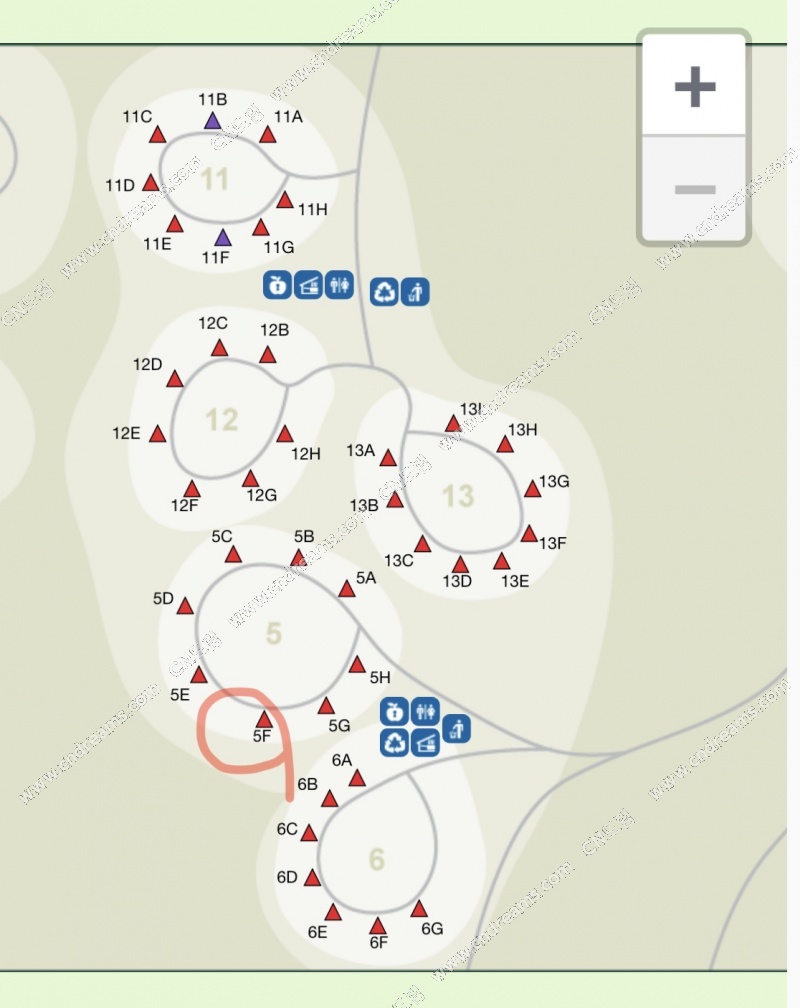Choose campsite 5F marker
Image resolution: width=800 pixels, height=1008 pixels.
[264, 719]
